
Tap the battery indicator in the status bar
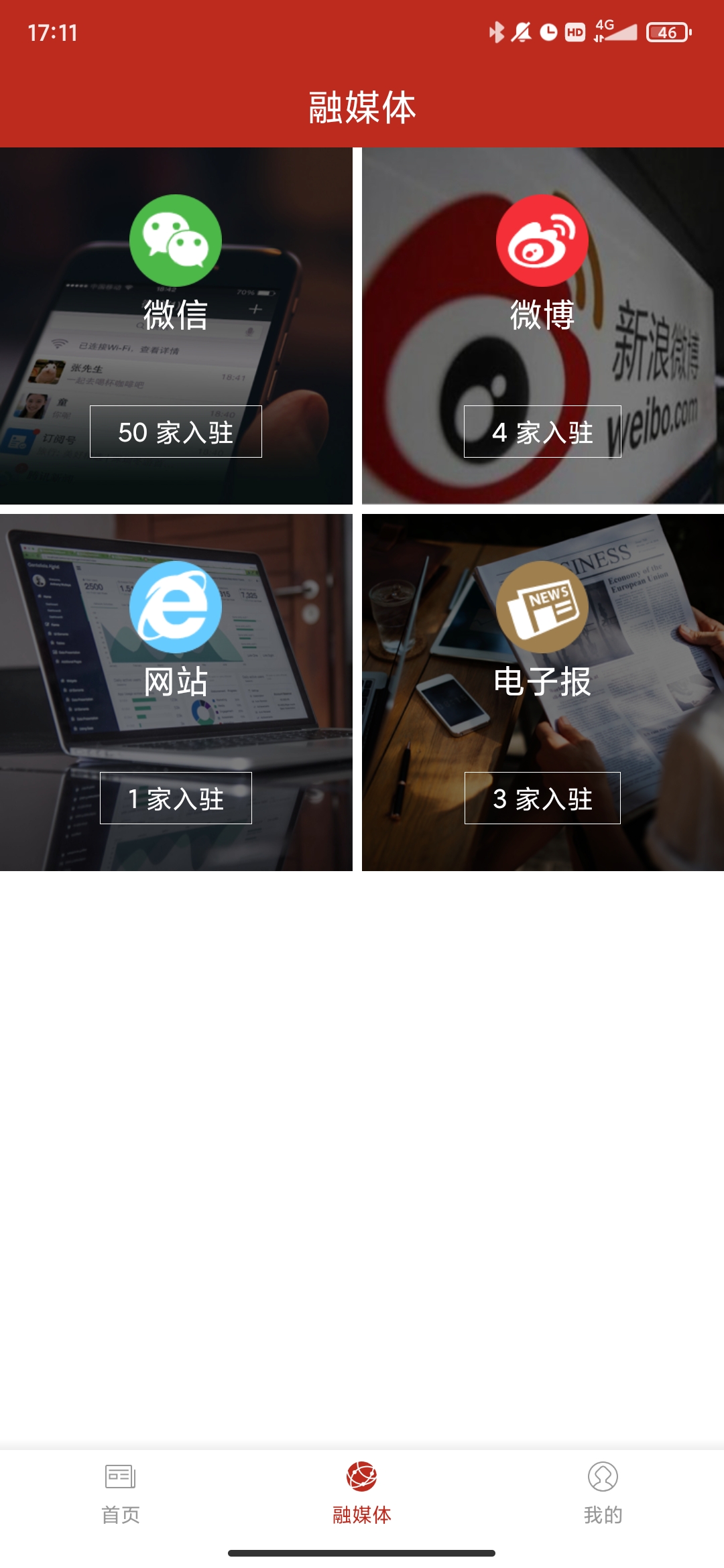click(667, 30)
